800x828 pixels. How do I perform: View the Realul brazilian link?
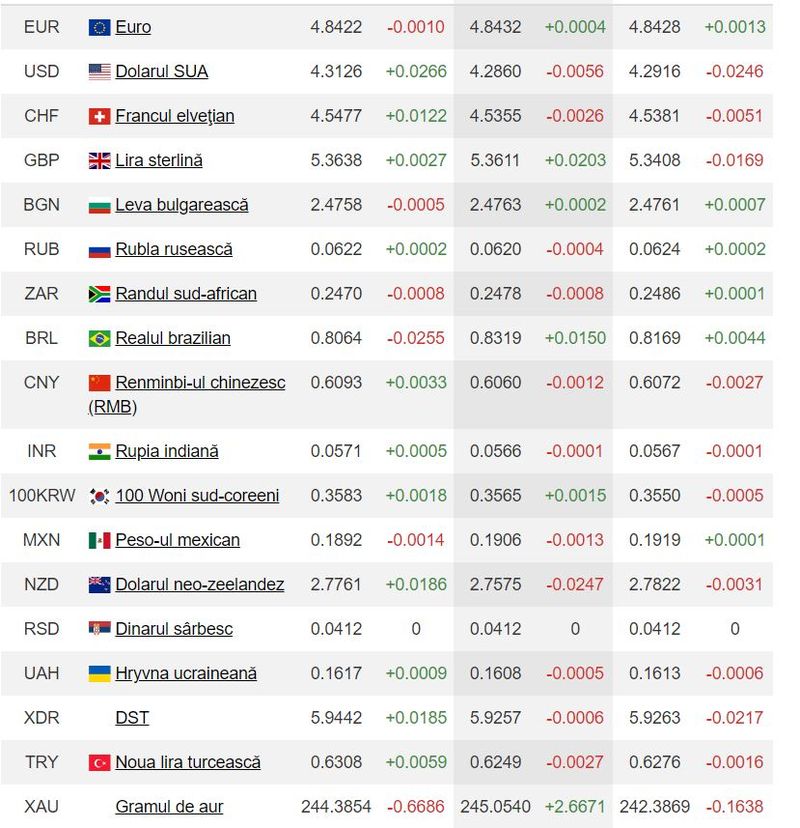[172, 338]
